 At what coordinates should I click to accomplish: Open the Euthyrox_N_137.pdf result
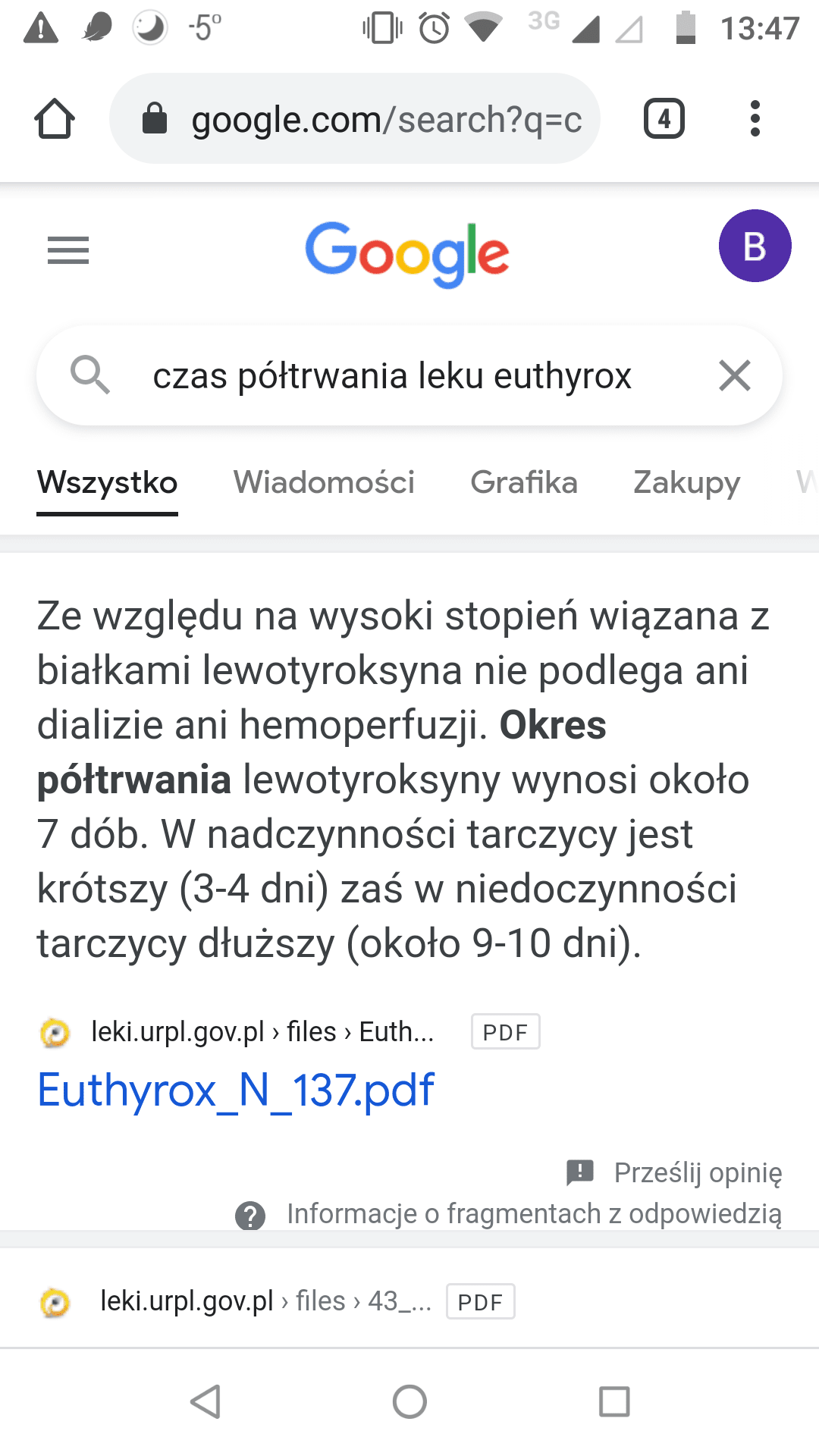coord(236,1090)
